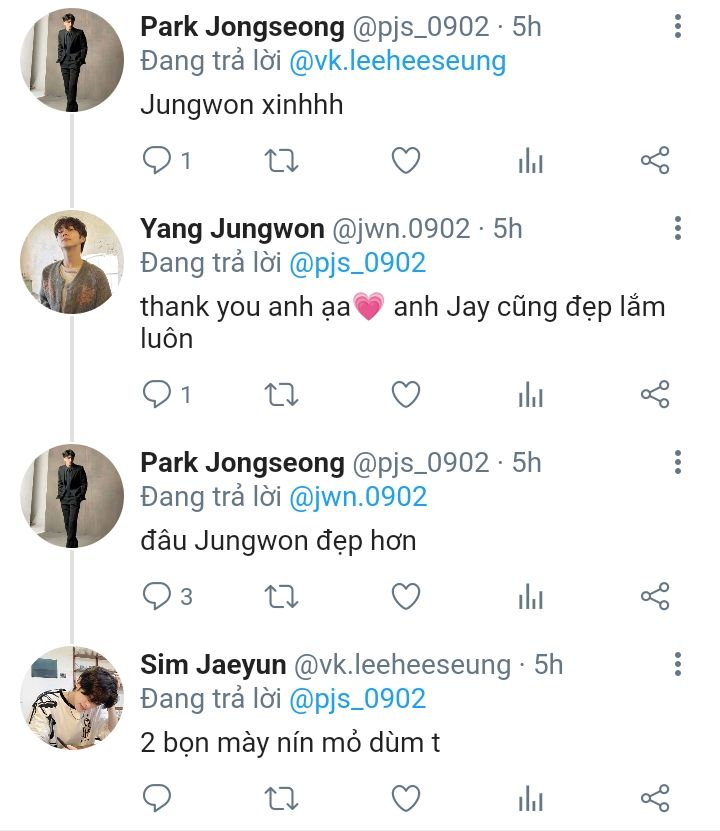The image size is (720, 831).
Task: View analytics for Yang Jungwon's tweet
Action: [531, 394]
